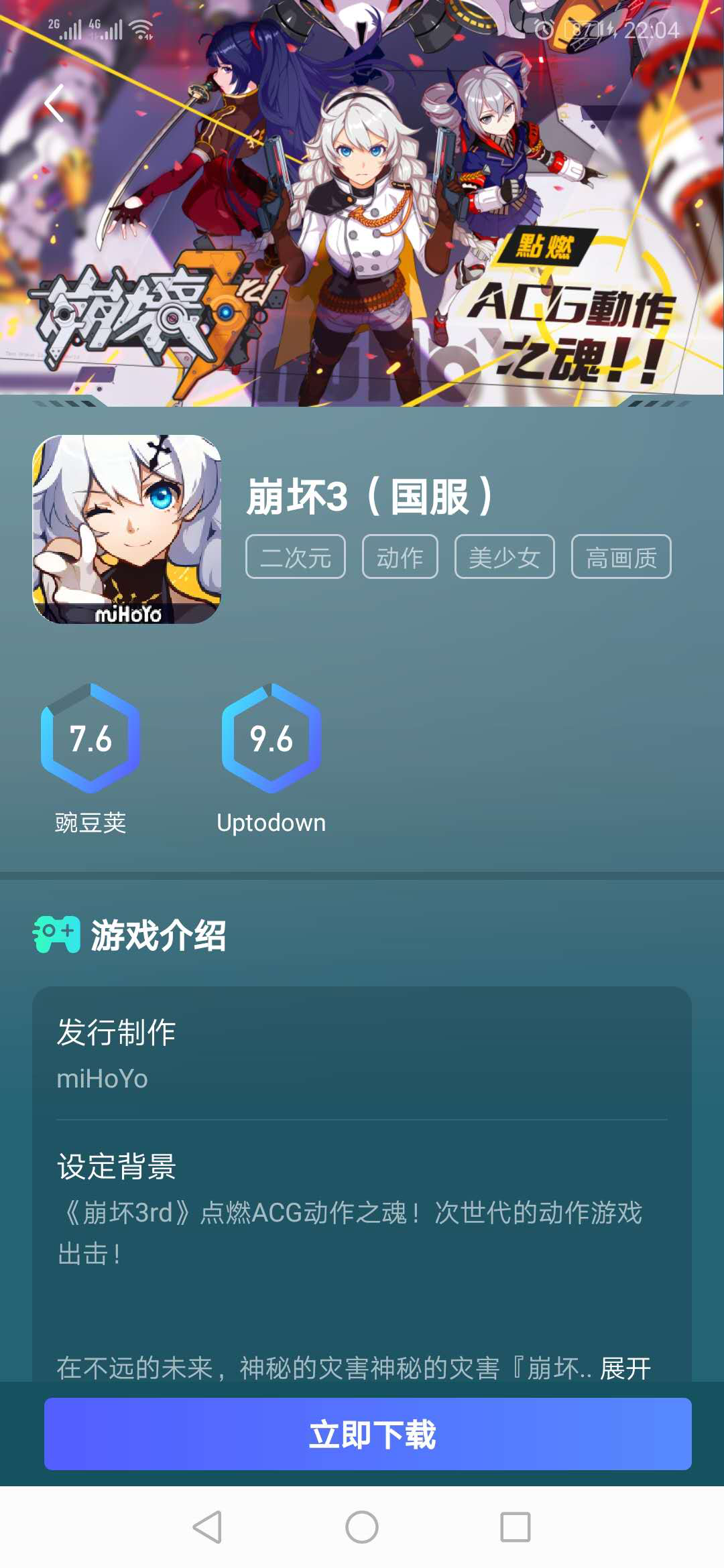Select the 美少女 tag chip
The image size is (724, 1568).
(x=504, y=557)
